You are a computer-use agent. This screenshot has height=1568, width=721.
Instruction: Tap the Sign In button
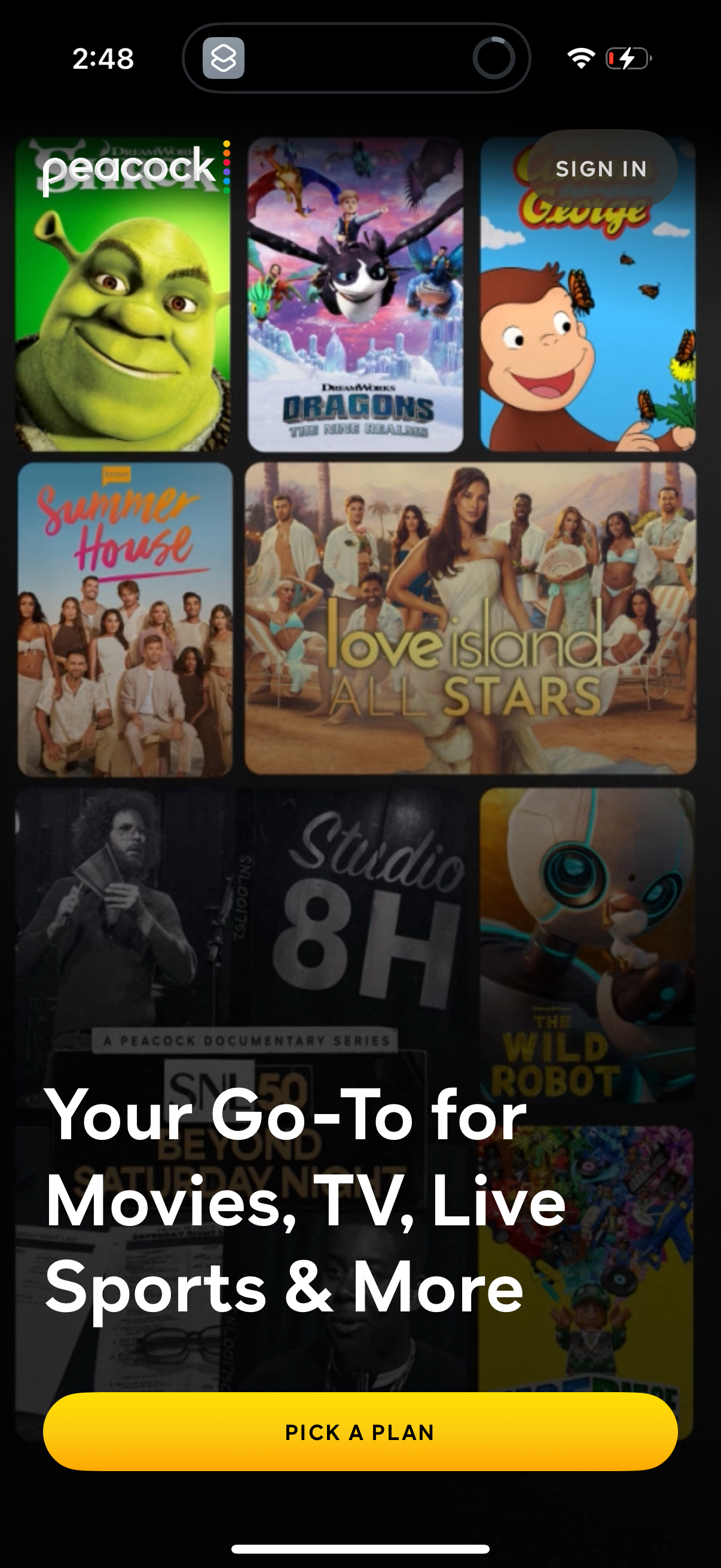600,169
